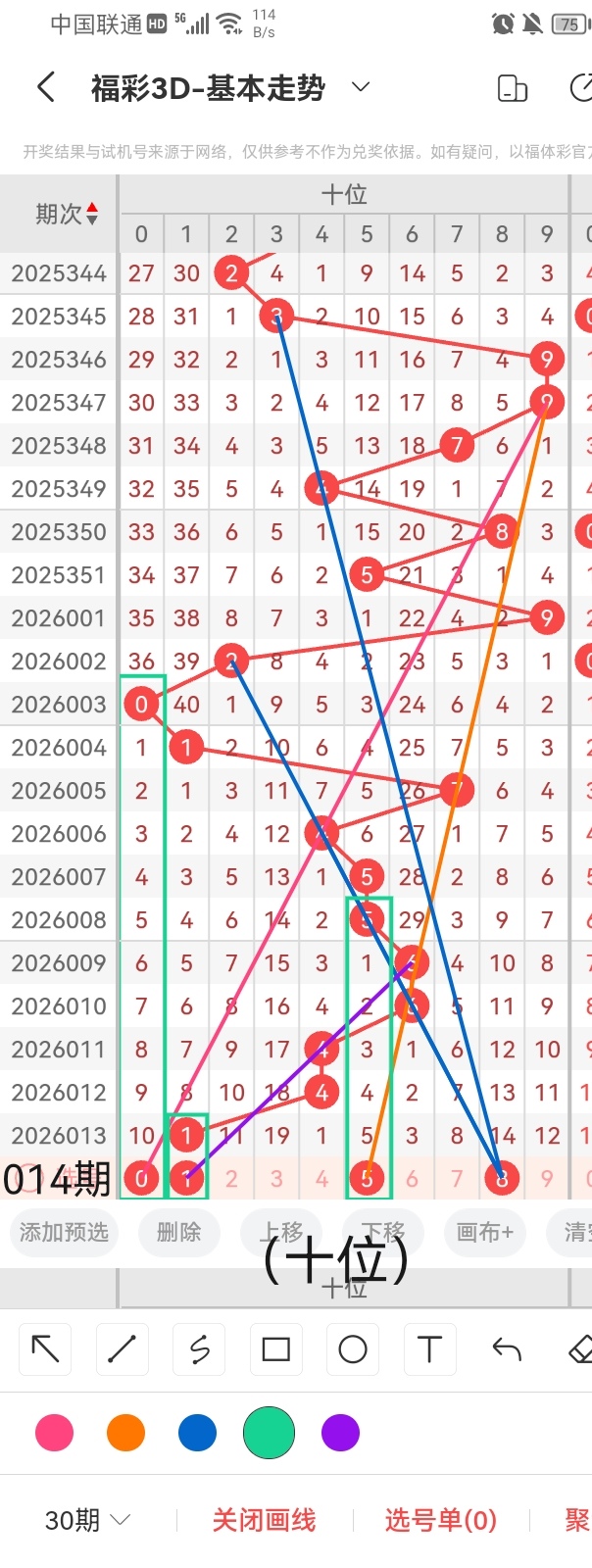The image size is (592, 1568).
Task: Choose the orange drawing color
Action: tap(125, 1433)
